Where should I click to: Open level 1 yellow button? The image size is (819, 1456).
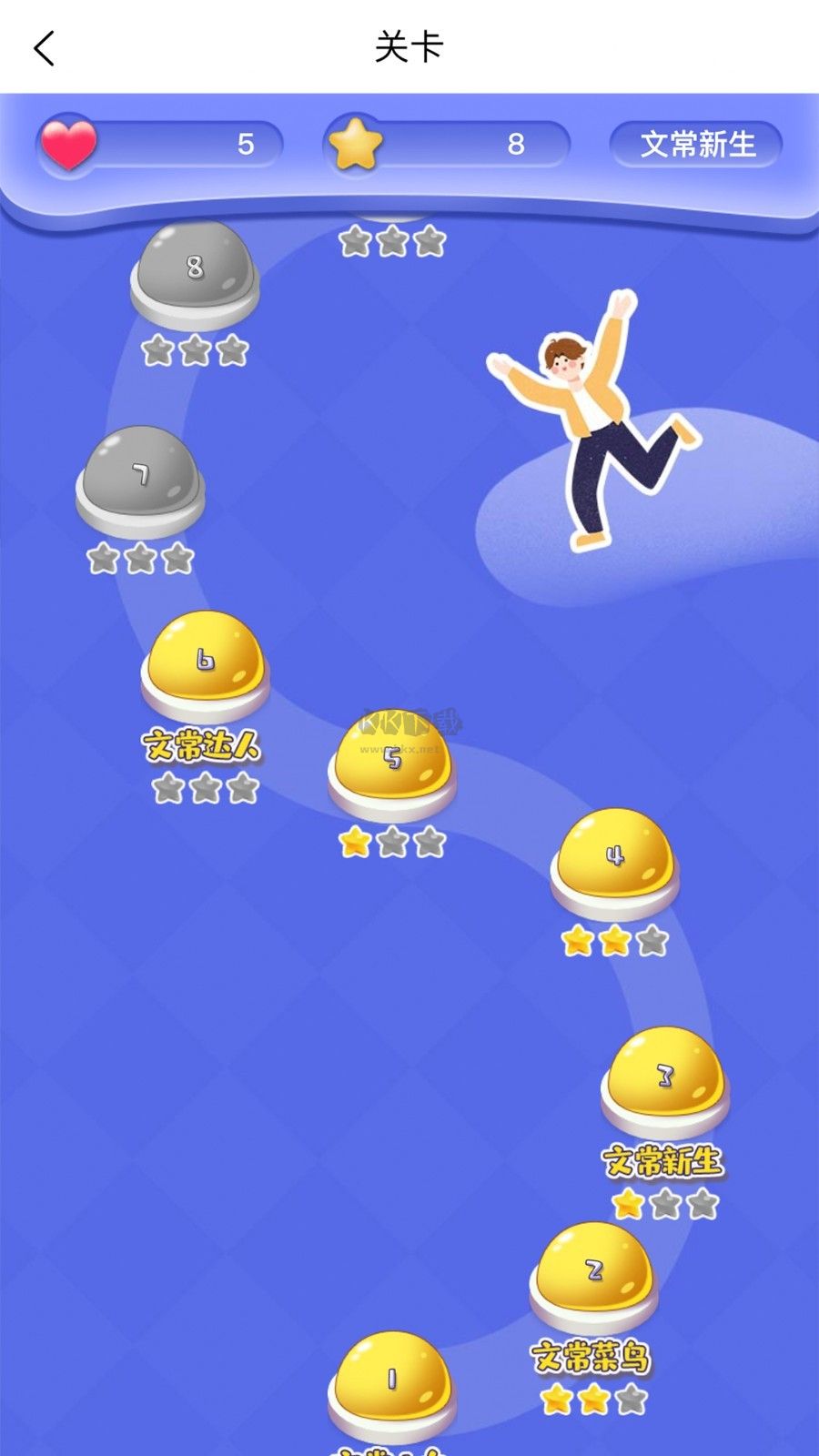392,1380
